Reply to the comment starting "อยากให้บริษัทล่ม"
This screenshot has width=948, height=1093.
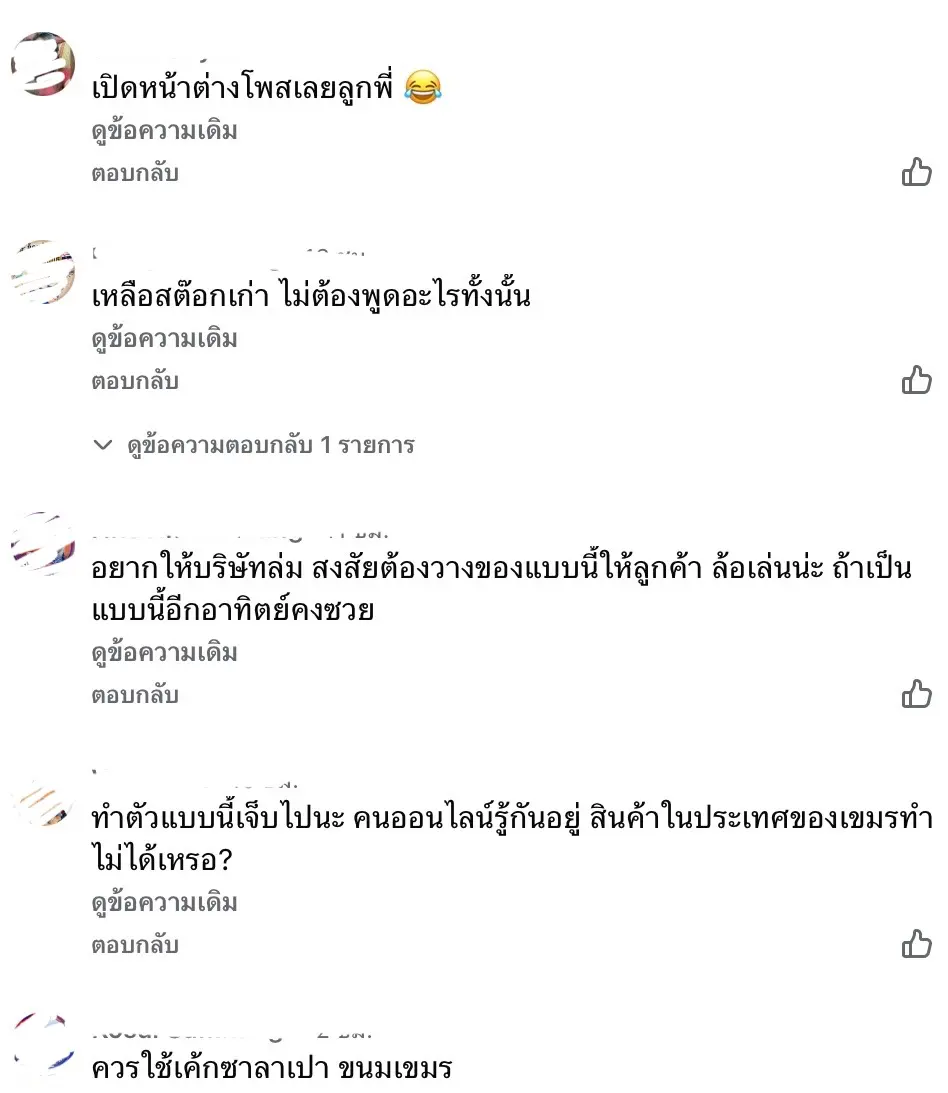click(x=135, y=695)
